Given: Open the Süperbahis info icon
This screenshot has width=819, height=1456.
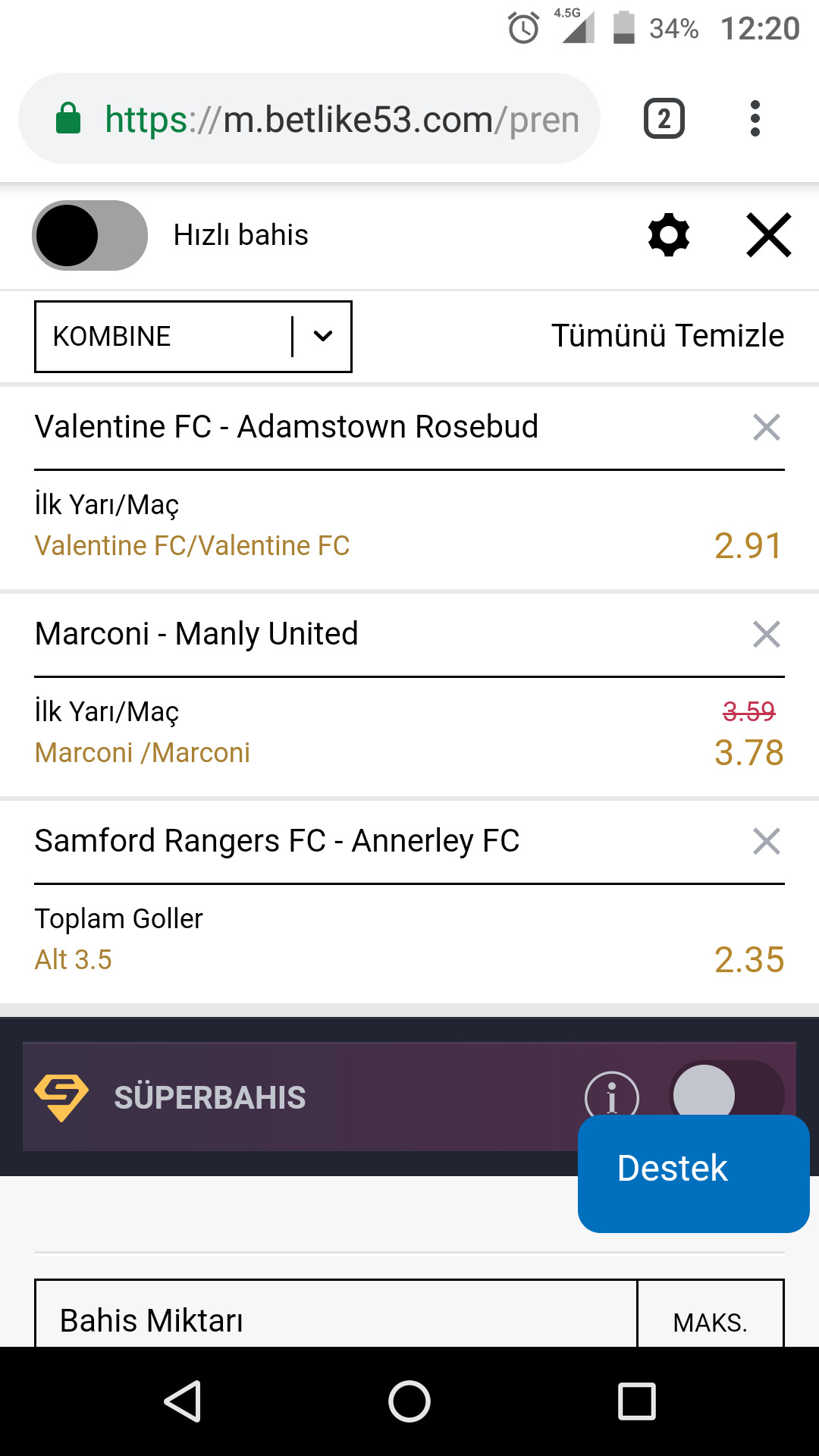Looking at the screenshot, I should 612,1095.
